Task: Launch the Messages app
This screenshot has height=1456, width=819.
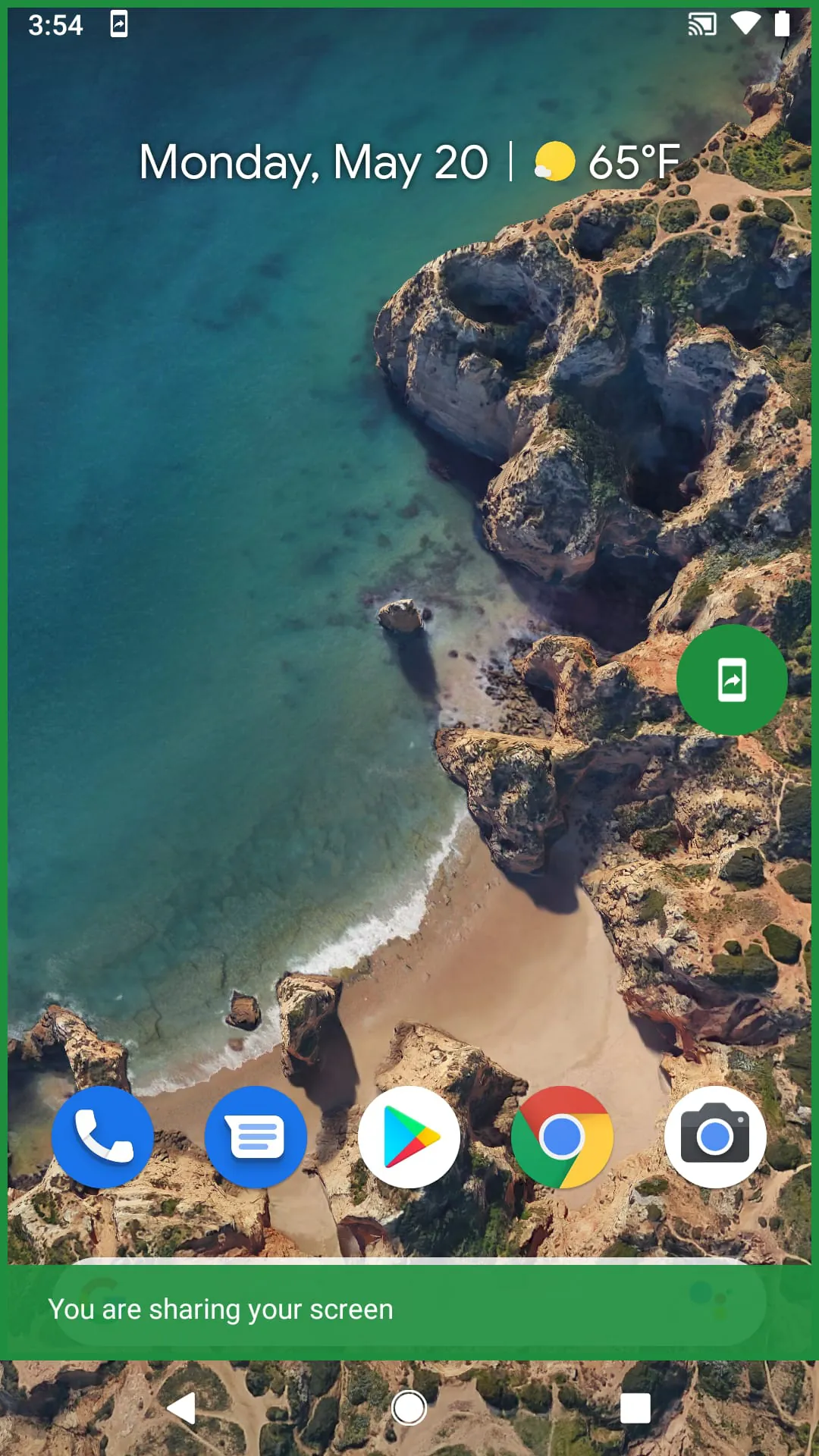Action: (x=256, y=1137)
